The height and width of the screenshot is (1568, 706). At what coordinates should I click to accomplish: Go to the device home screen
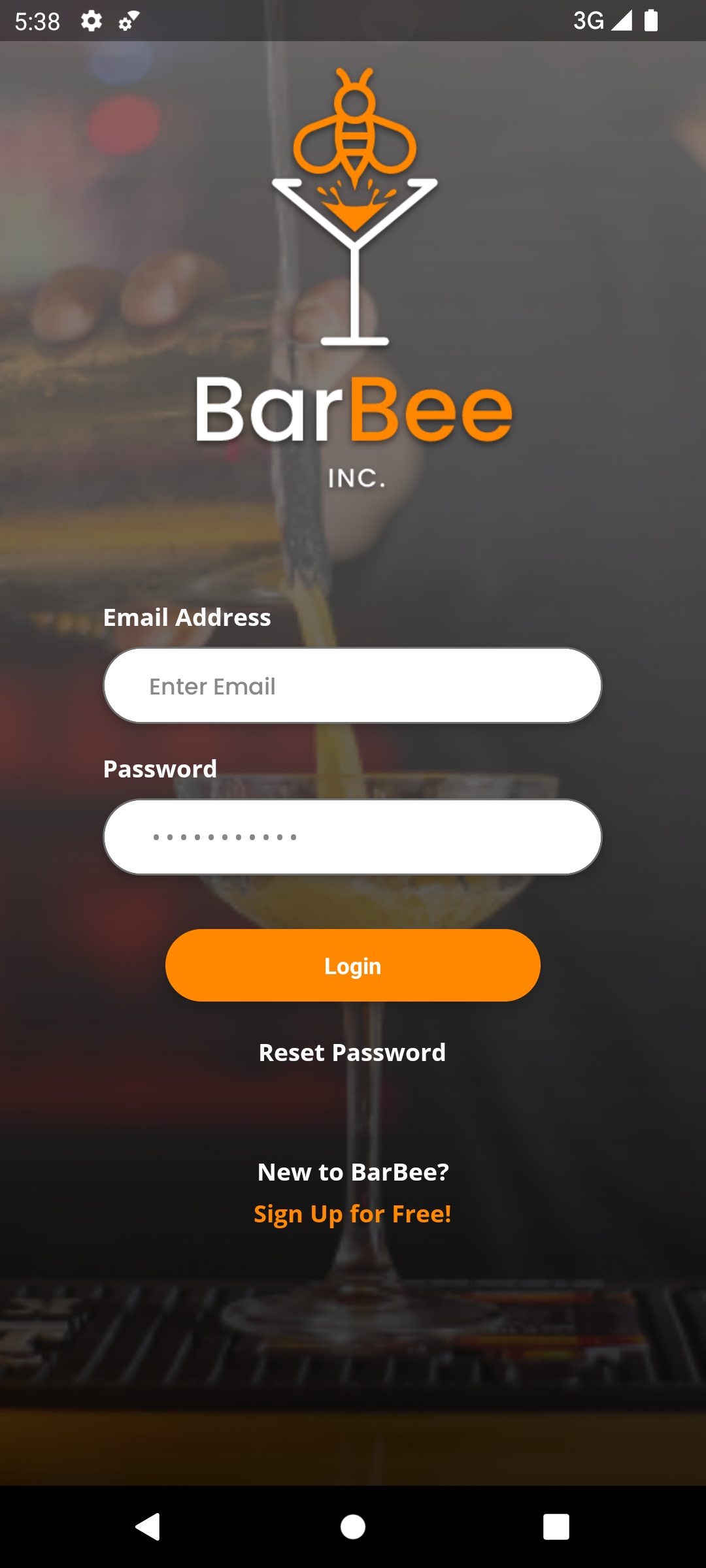[x=353, y=1527]
